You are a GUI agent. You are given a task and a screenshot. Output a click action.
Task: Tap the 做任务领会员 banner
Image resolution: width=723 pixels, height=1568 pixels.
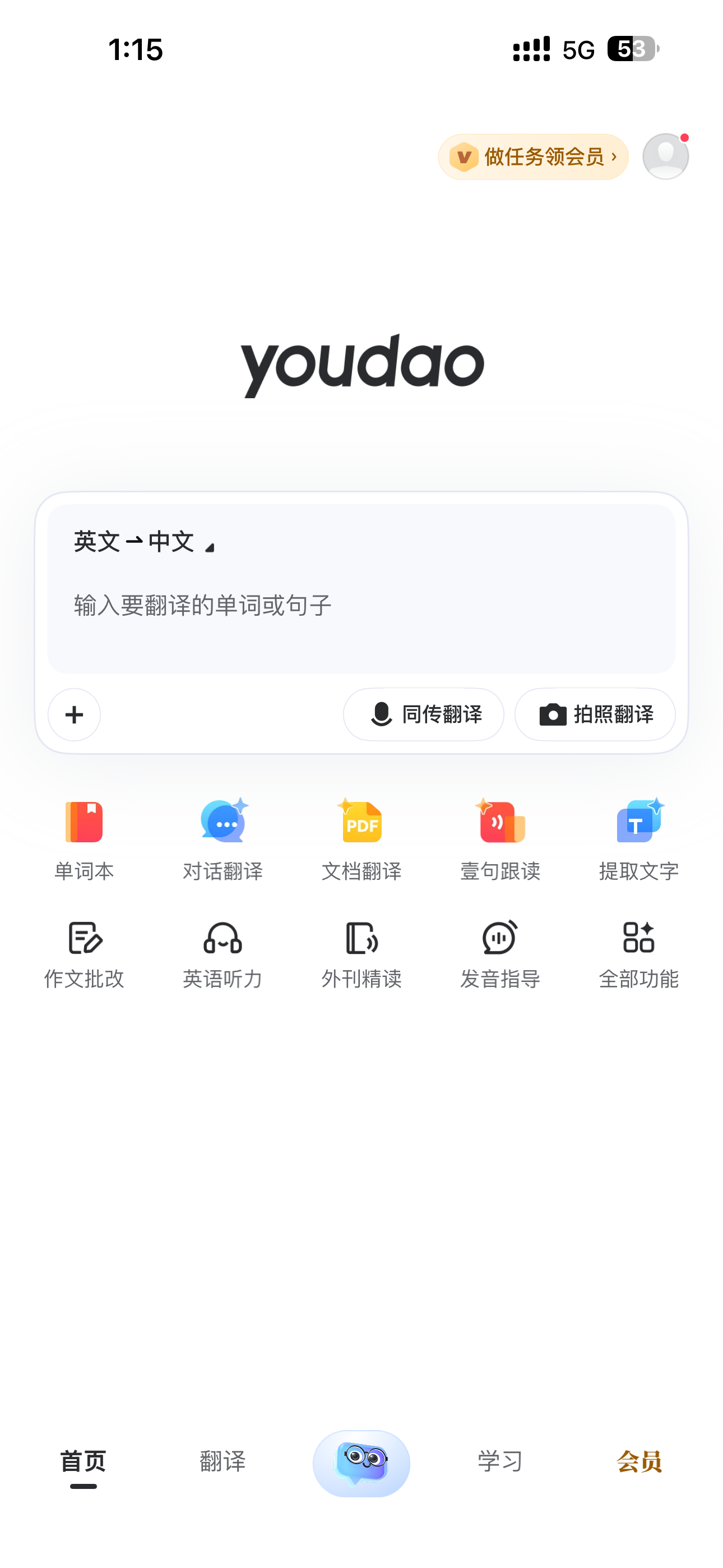click(533, 156)
